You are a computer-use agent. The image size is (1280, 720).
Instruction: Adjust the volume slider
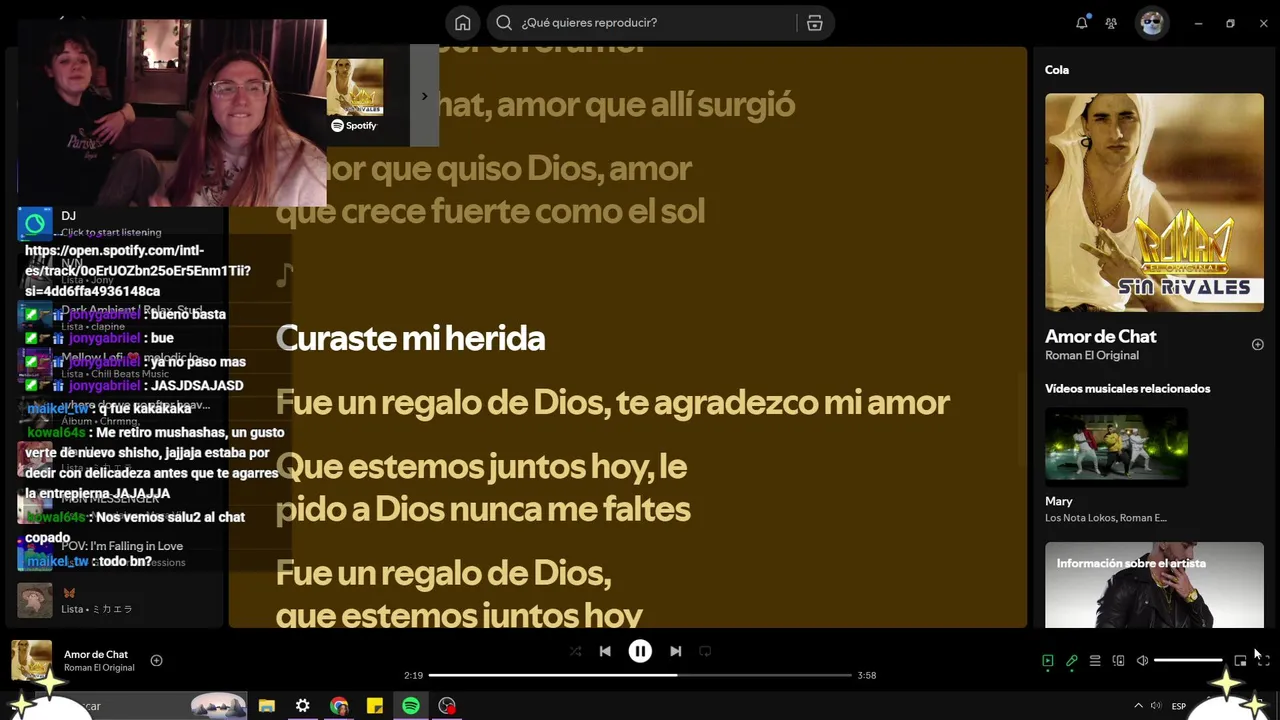pyautogui.click(x=1188, y=661)
